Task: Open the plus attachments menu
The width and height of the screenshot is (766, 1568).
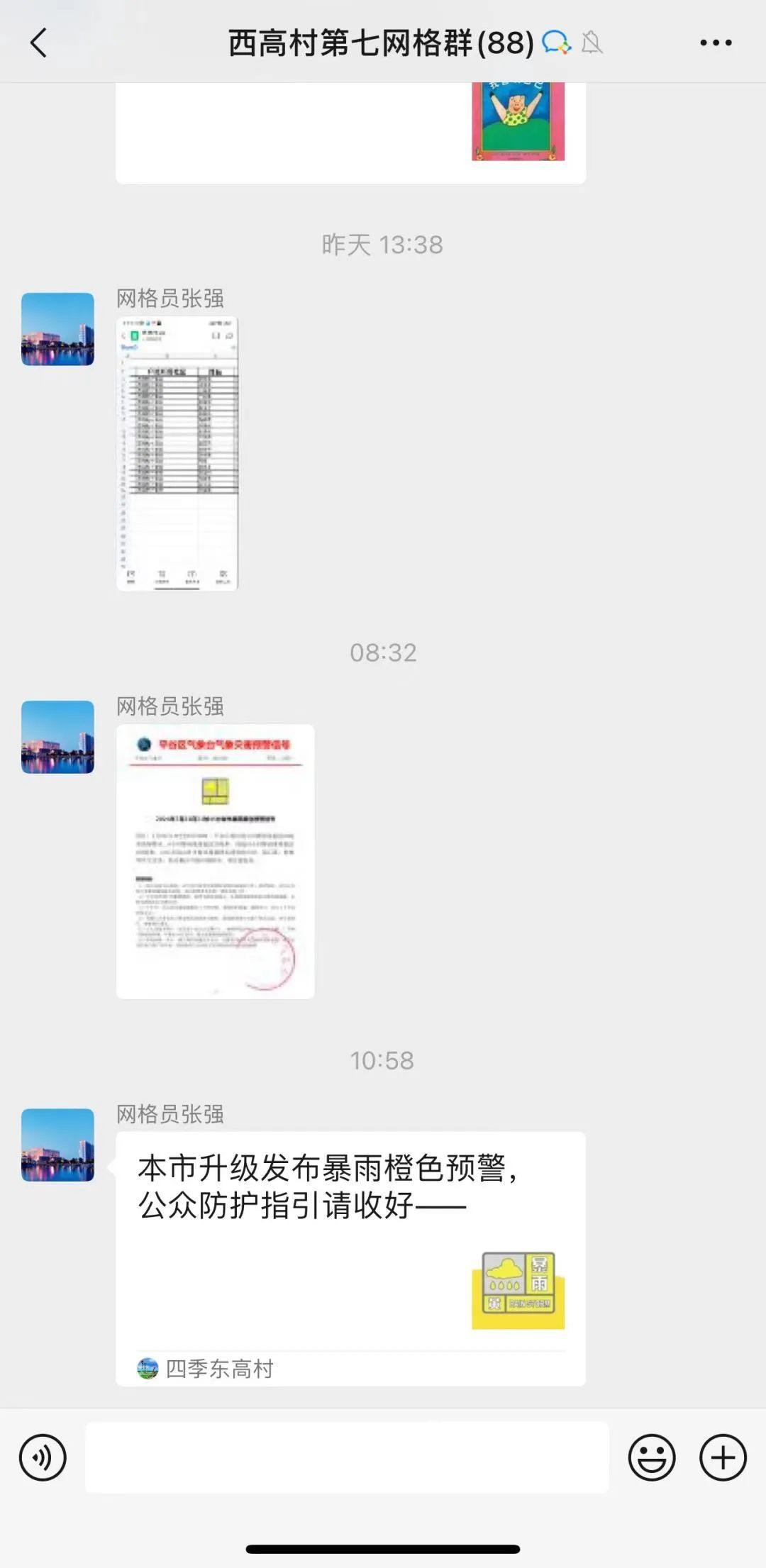Action: pyautogui.click(x=723, y=1458)
